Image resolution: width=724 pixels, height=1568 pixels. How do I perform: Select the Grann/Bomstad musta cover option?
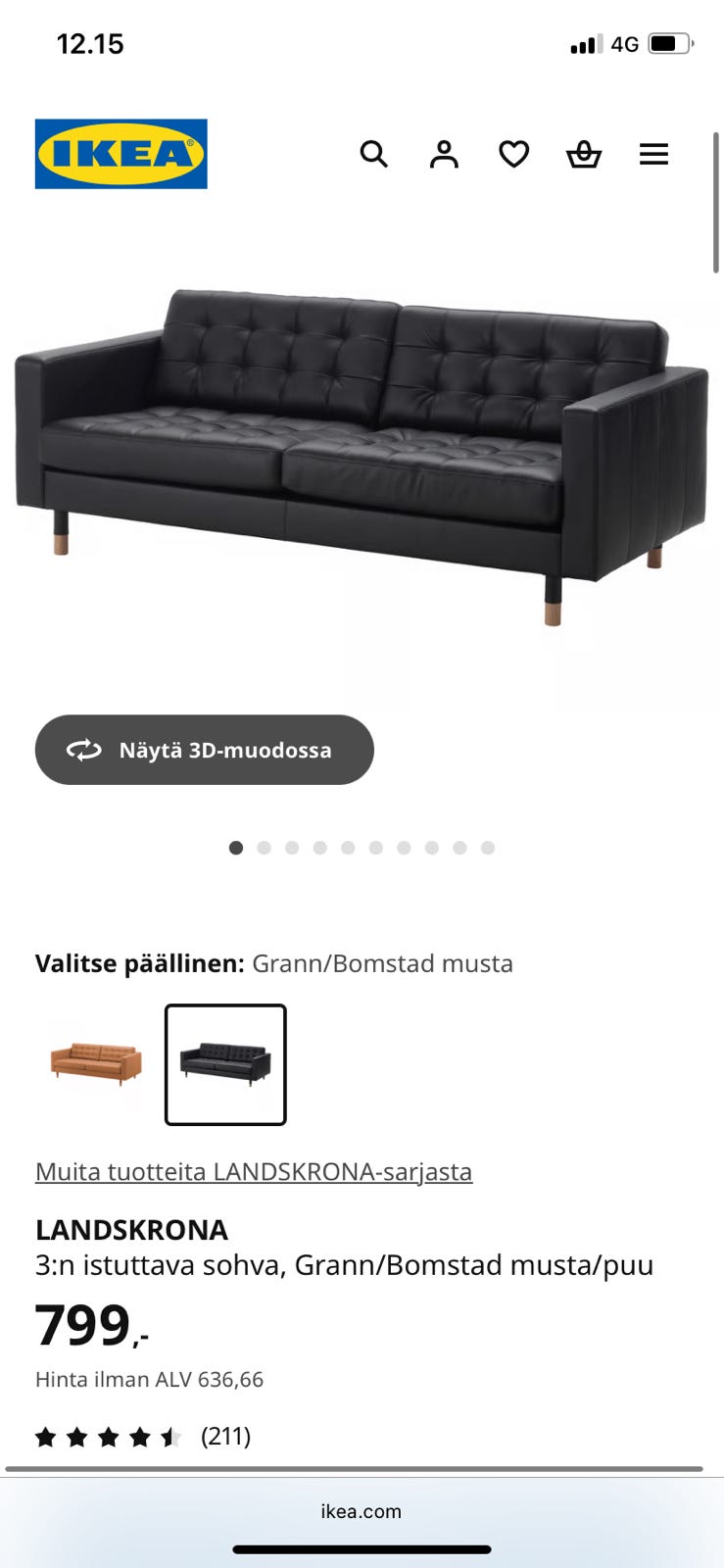click(x=224, y=1064)
